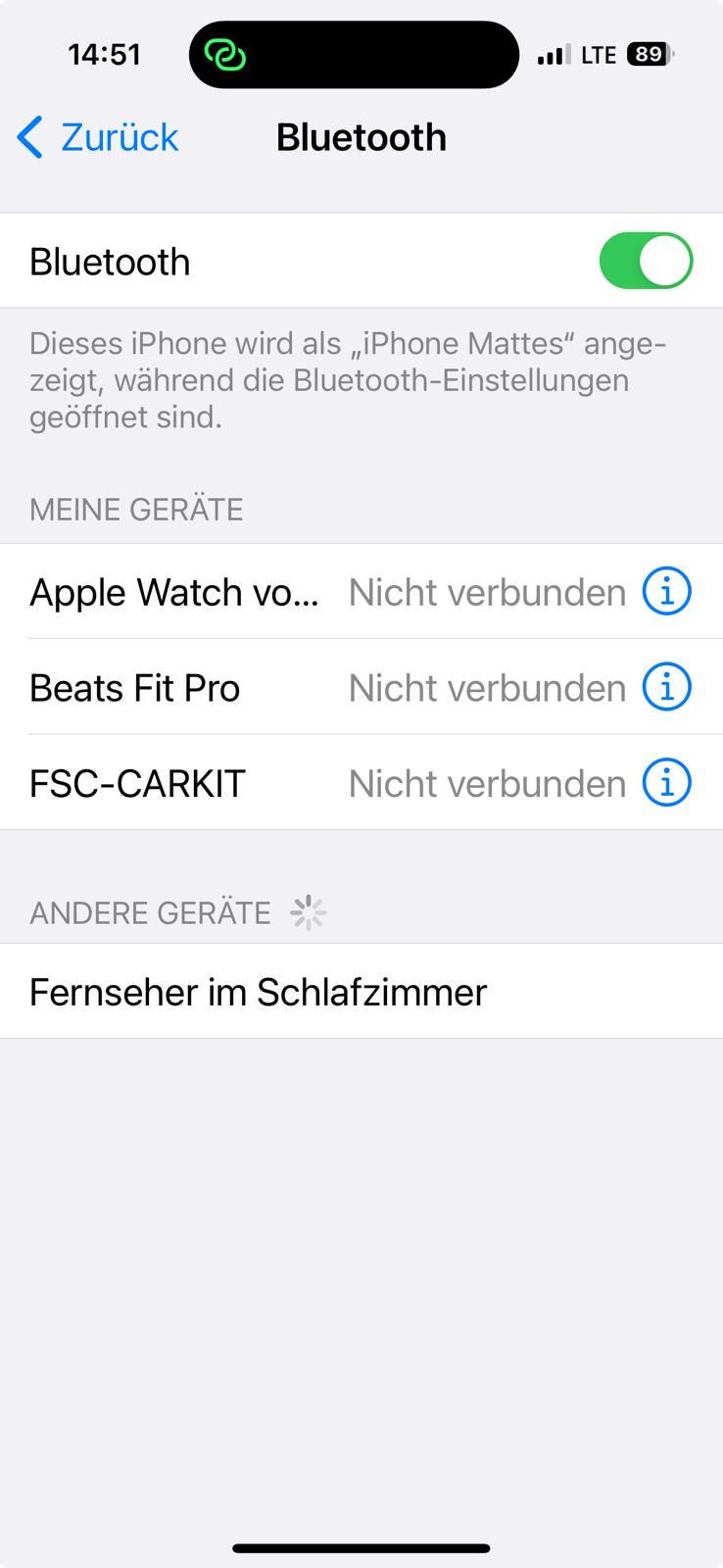
Task: View info about FSC-CARKIT
Action: (666, 783)
